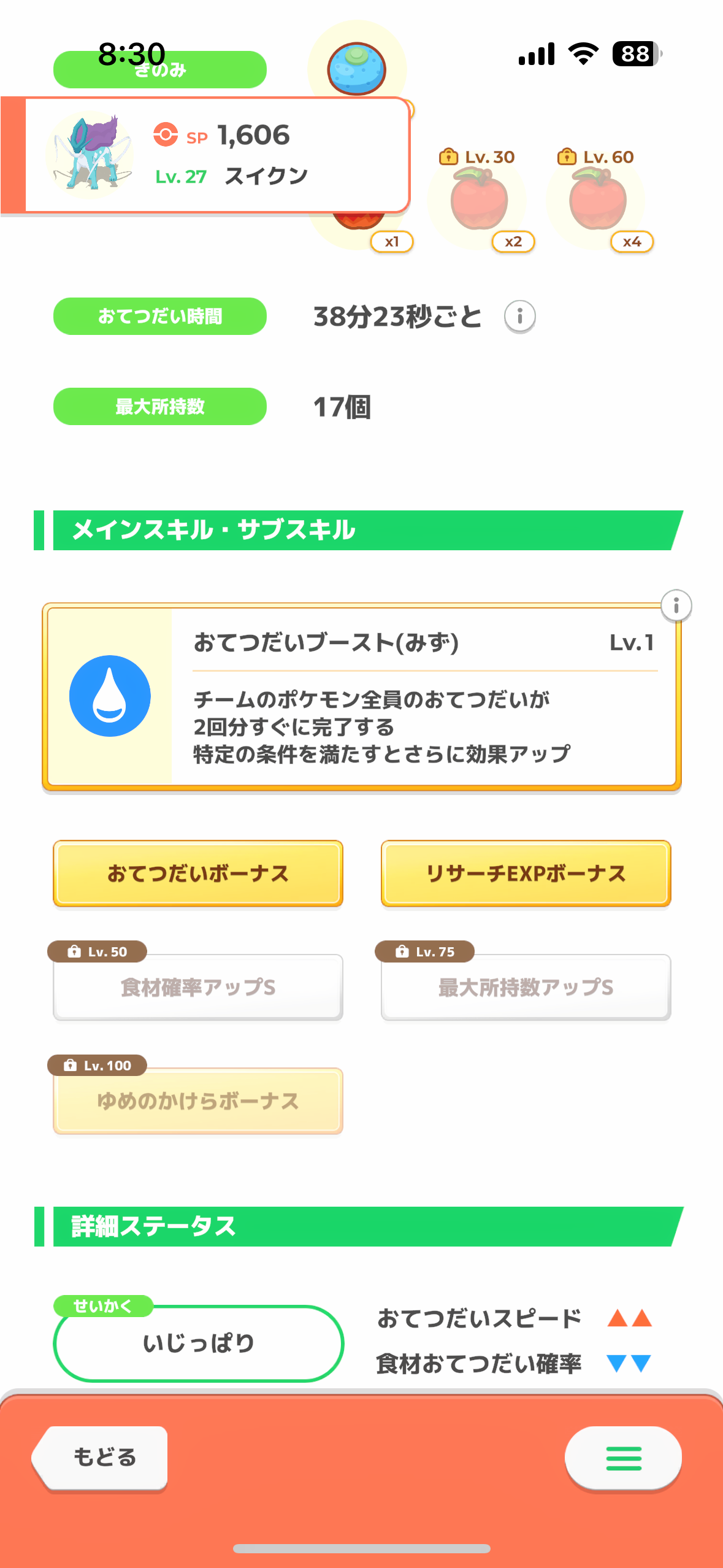View locked 食材確率アップS sub skill
Screen dimensions: 723x1568
coord(198,987)
